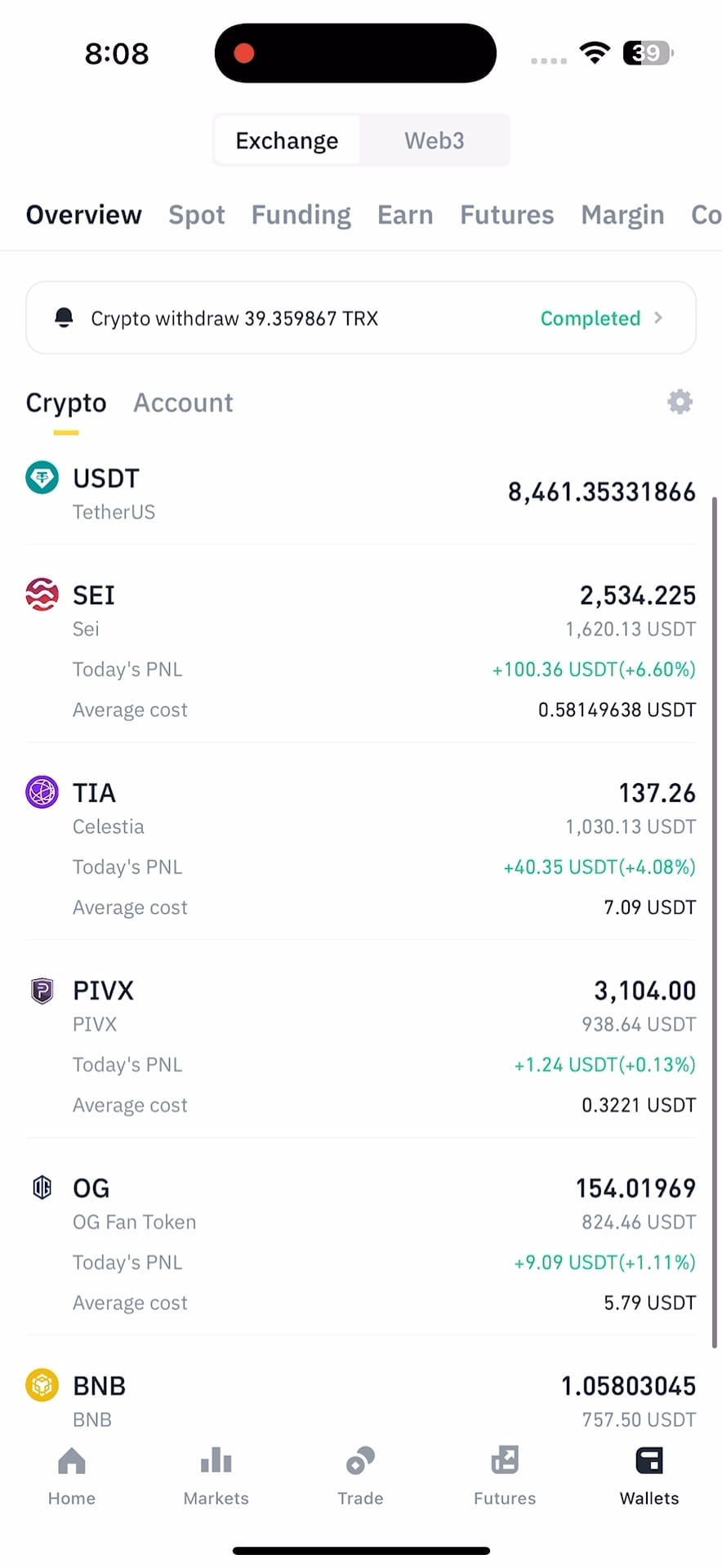Open the TIA Celestia holding
Screen dimensions: 722x1568
(x=361, y=848)
